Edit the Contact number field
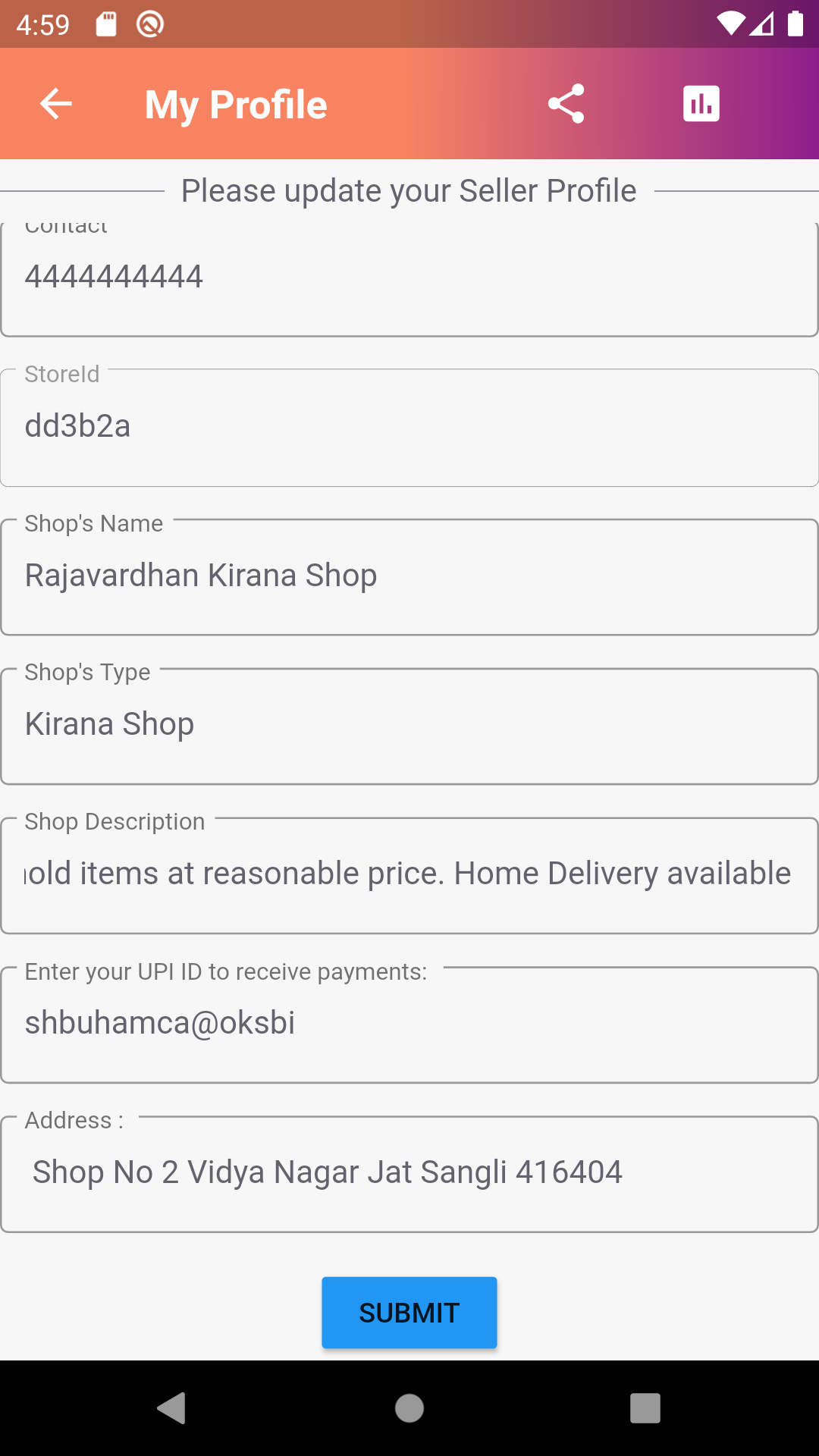819x1456 pixels. tap(409, 277)
